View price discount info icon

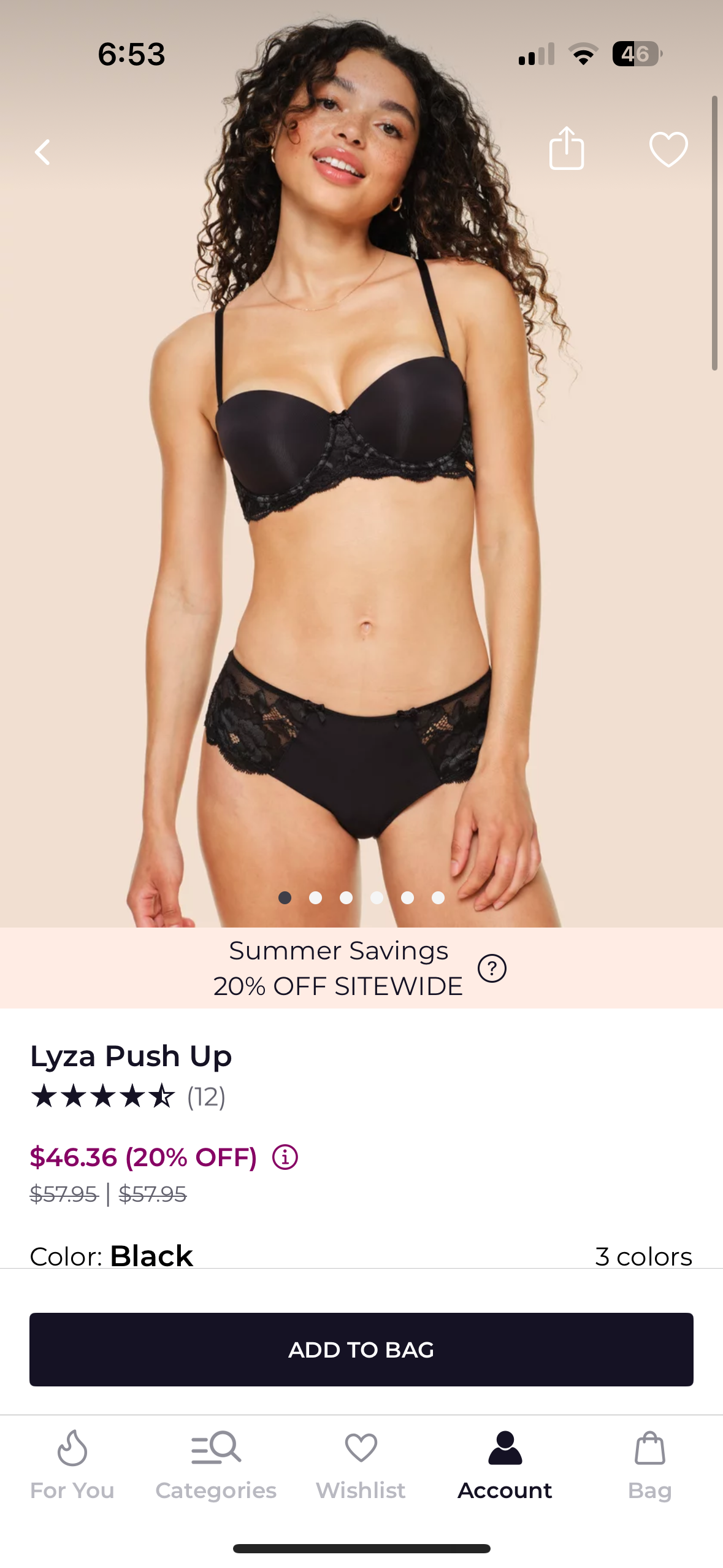[x=285, y=1158]
